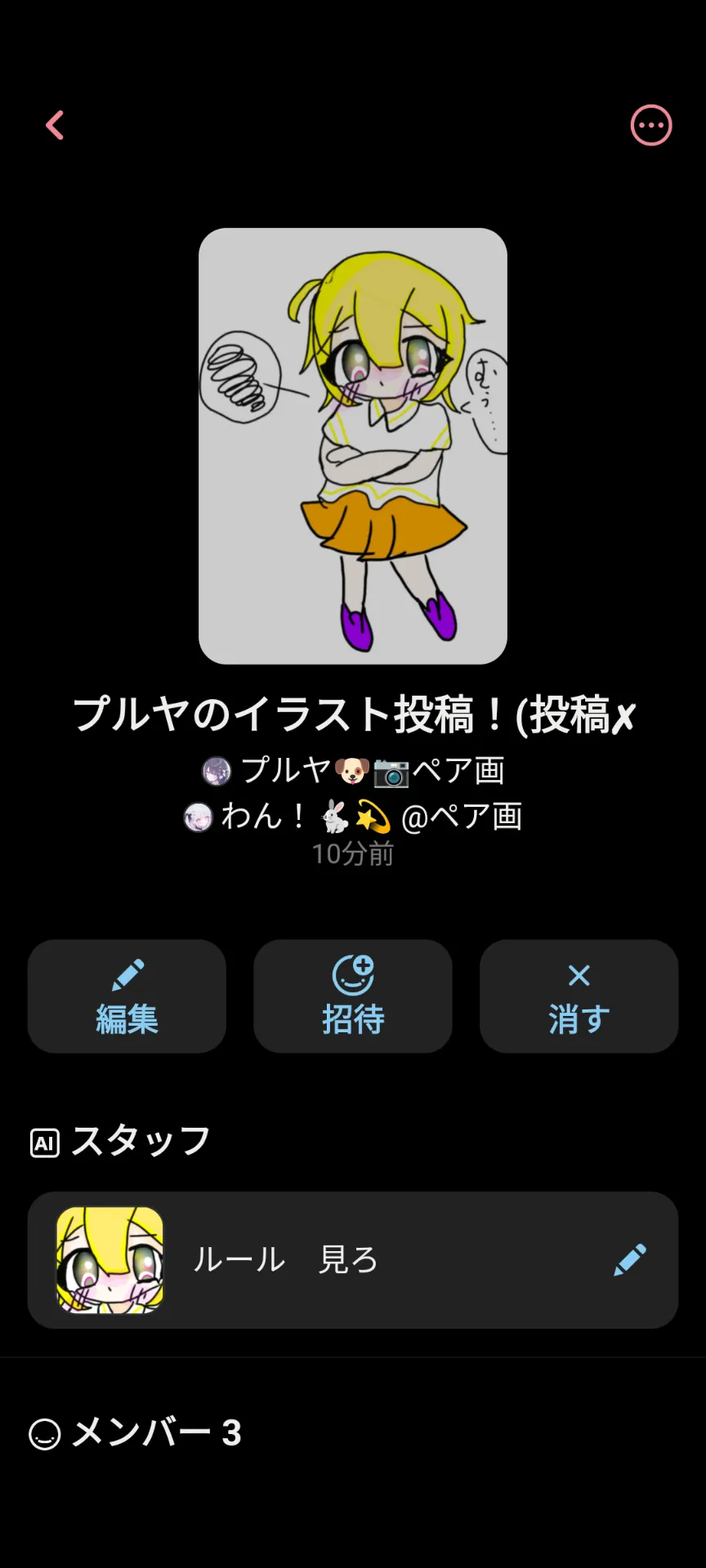Edit the ルール 見ろ staff entry

[x=629, y=1260]
